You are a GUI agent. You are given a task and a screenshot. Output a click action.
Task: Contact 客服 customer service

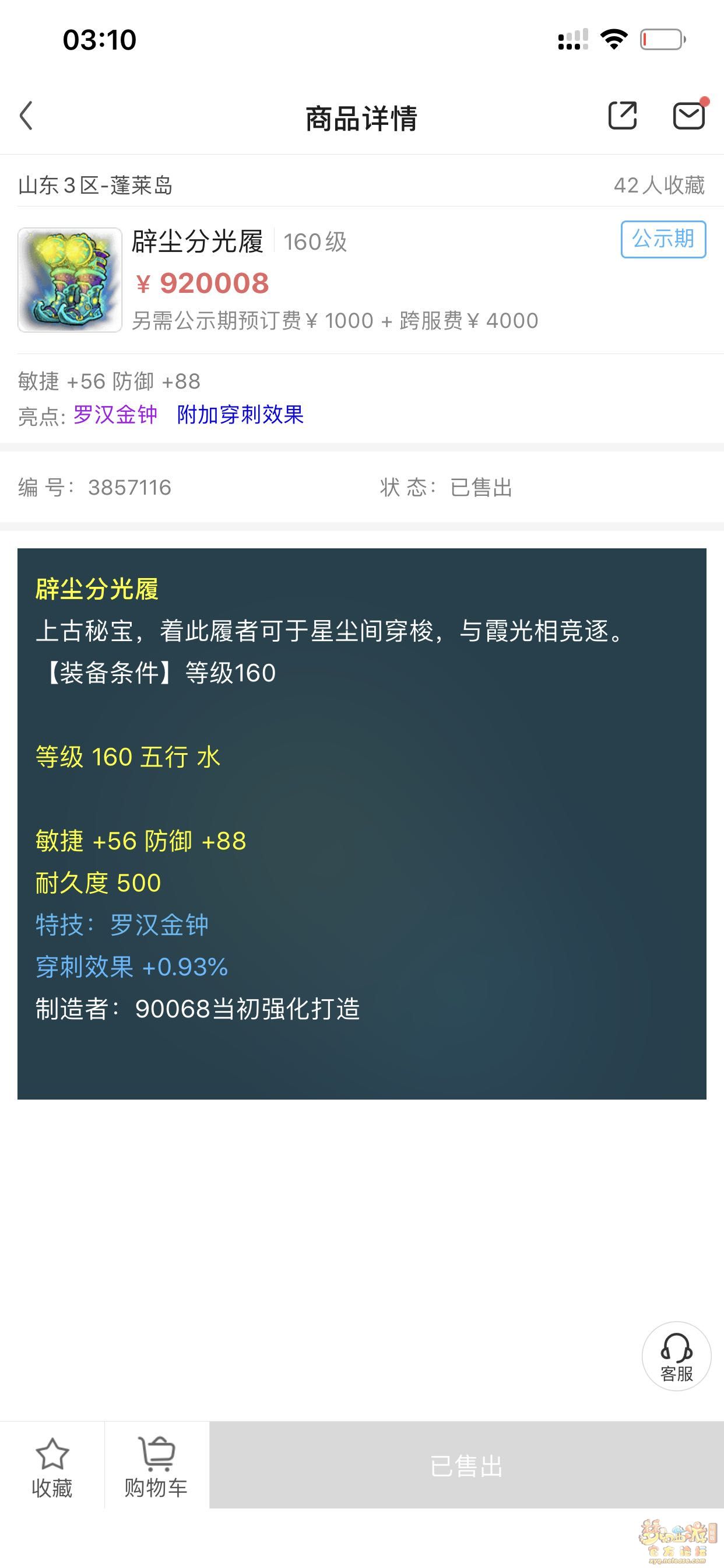tap(677, 1356)
